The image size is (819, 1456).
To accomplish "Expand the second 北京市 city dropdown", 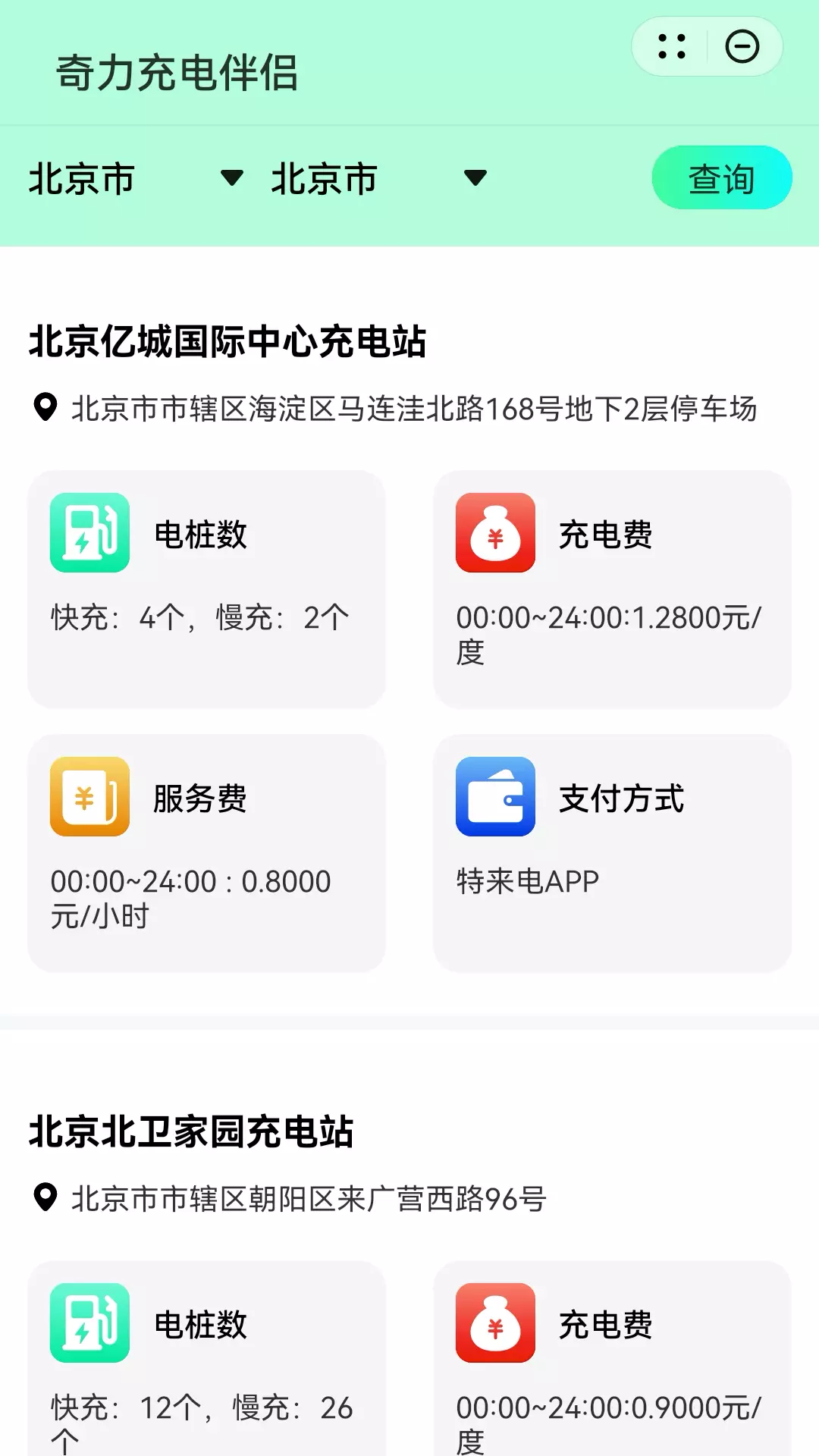I will (x=379, y=179).
